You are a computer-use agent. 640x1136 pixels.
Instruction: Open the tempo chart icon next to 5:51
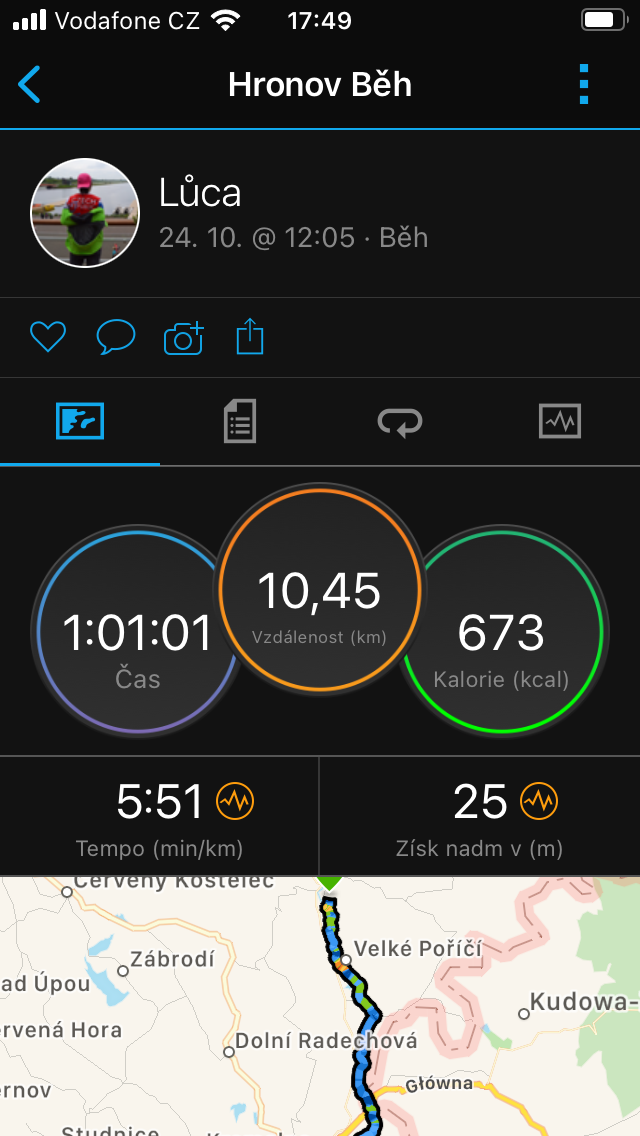235,801
